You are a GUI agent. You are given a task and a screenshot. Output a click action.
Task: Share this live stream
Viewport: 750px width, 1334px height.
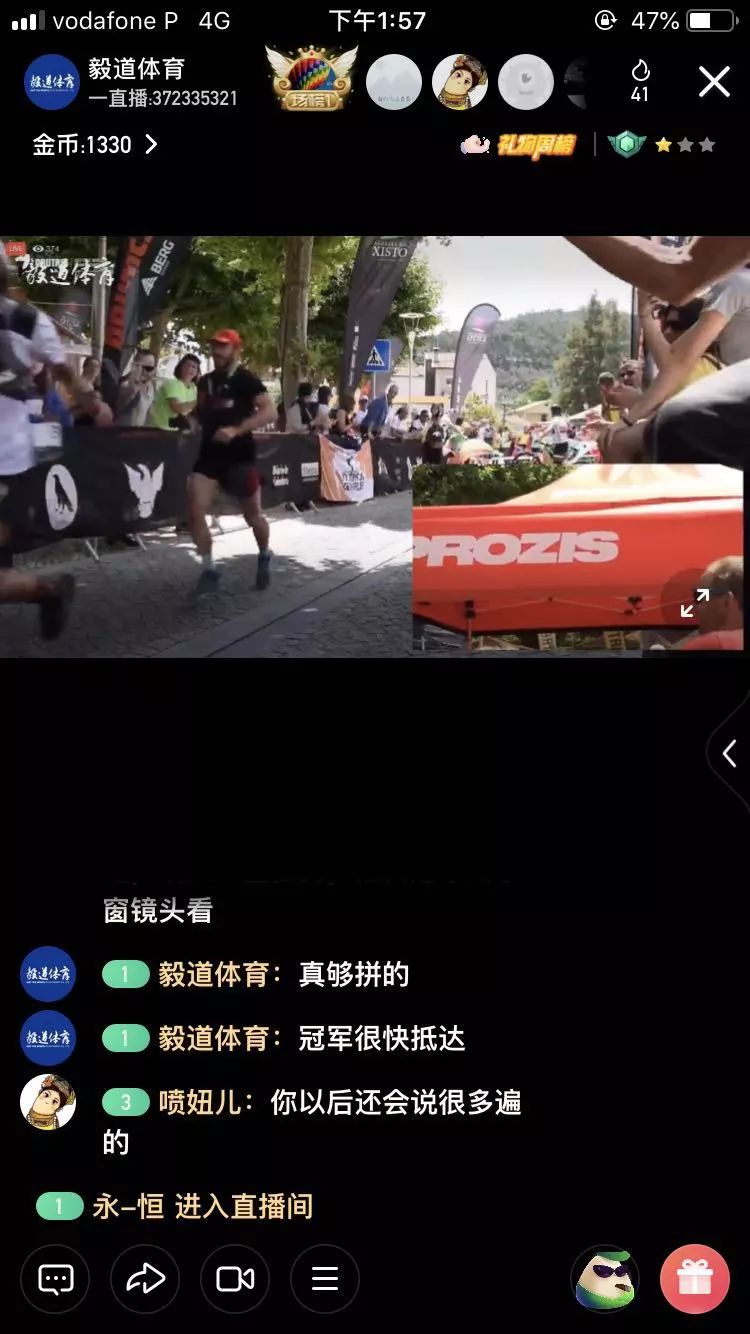click(x=145, y=1278)
